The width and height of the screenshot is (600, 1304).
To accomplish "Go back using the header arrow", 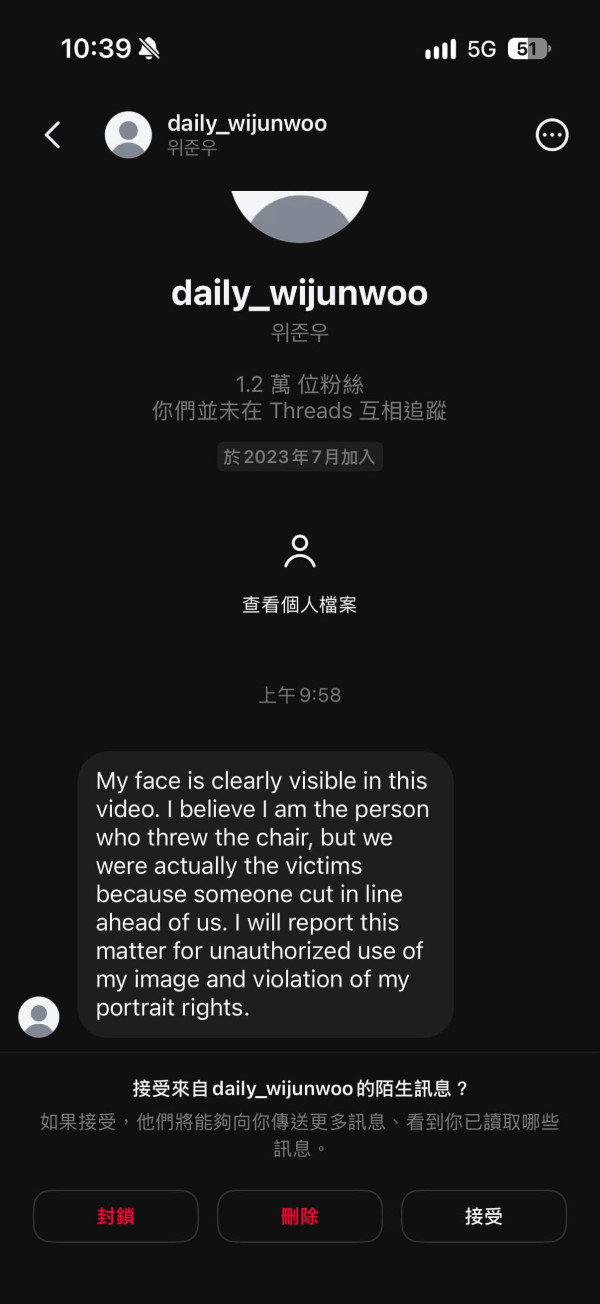I will tap(53, 135).
